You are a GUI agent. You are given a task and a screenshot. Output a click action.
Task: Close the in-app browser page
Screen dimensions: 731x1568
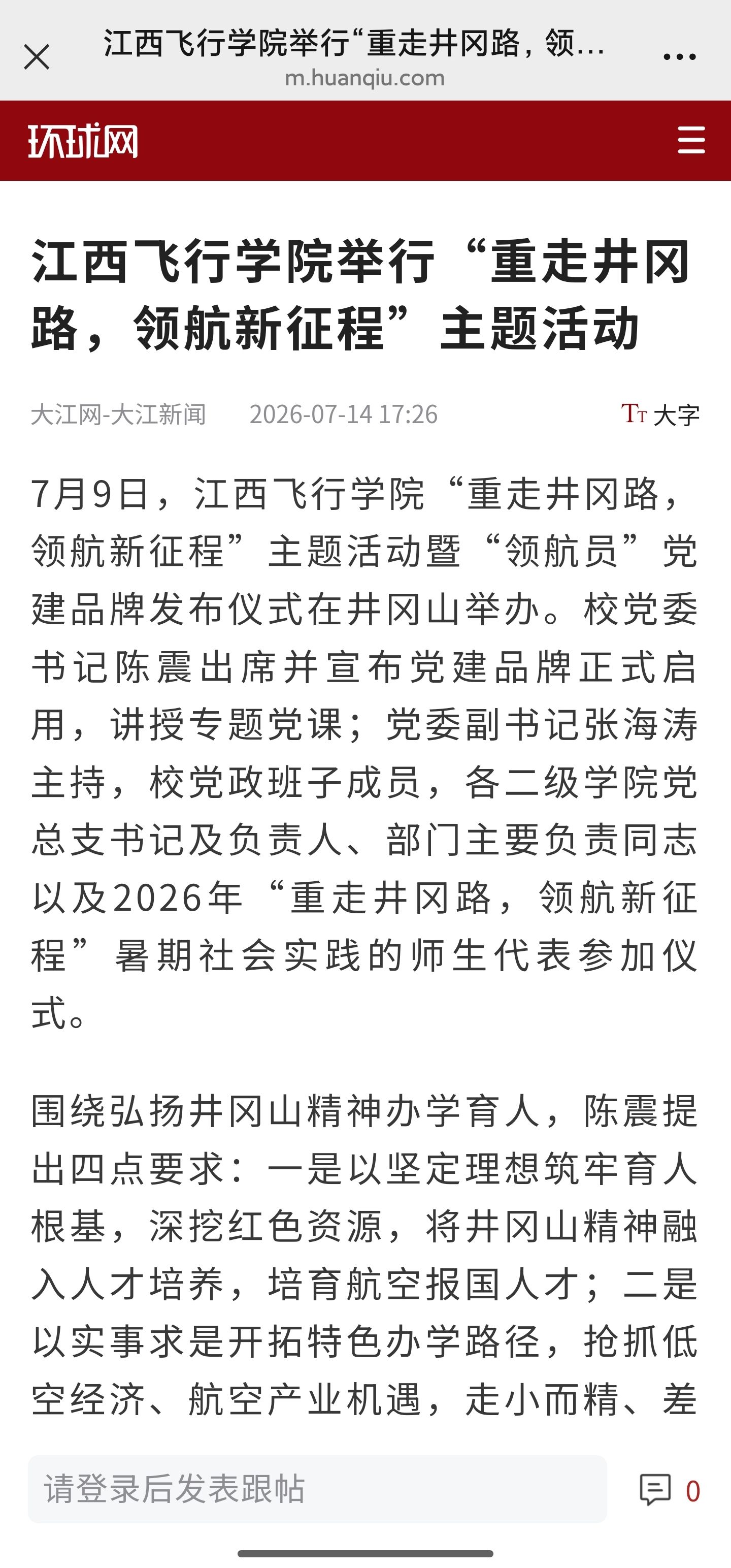(37, 57)
